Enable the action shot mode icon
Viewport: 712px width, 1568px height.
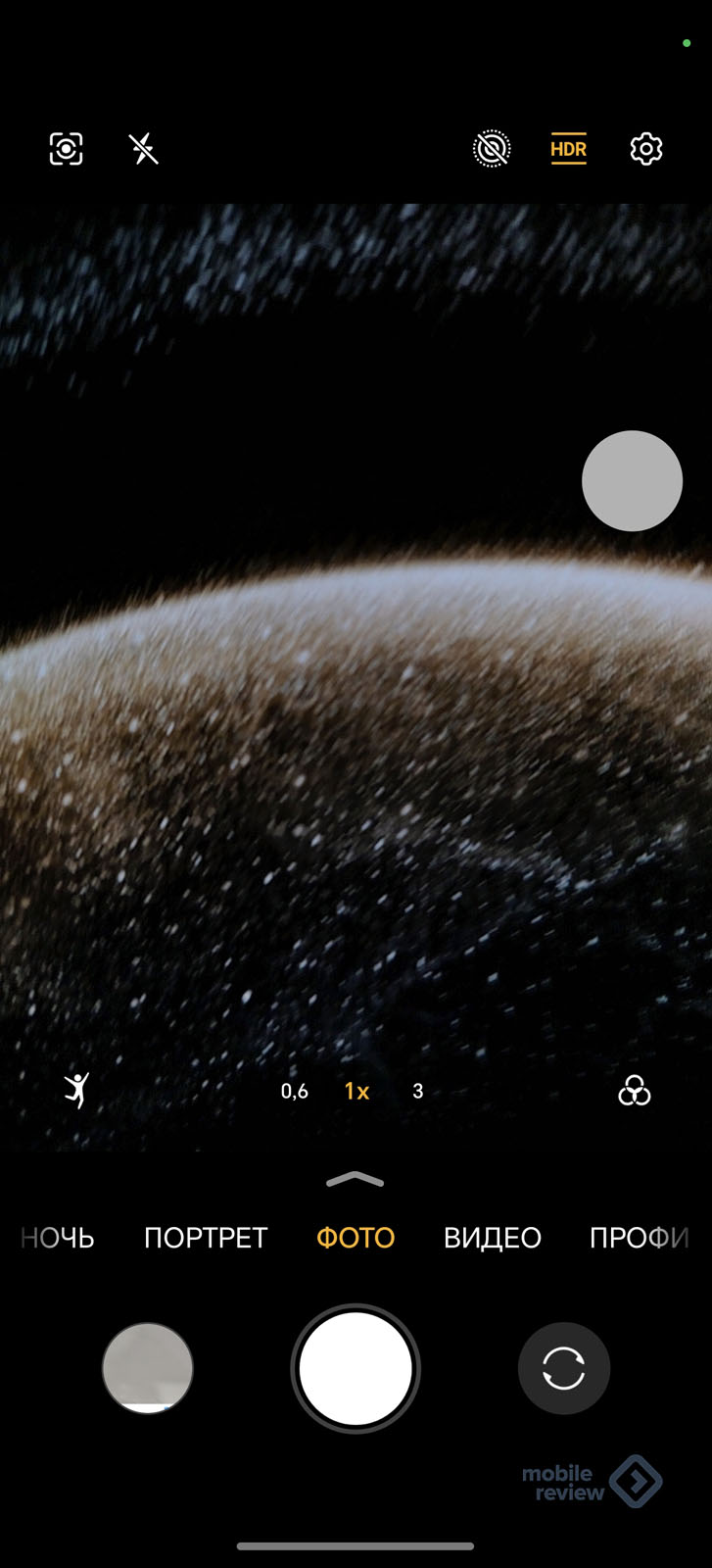[76, 1091]
